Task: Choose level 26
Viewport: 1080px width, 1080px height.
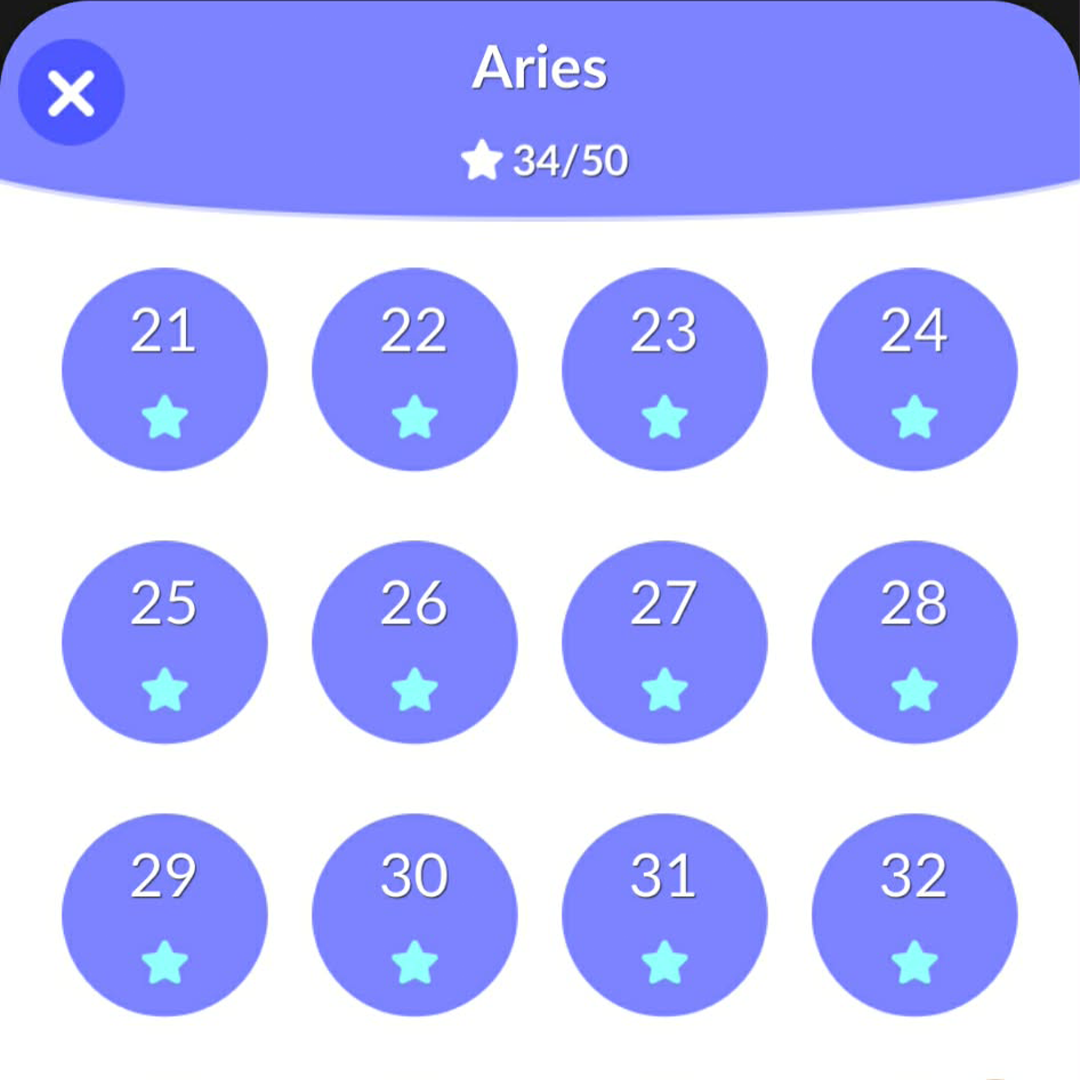Action: tap(415, 642)
